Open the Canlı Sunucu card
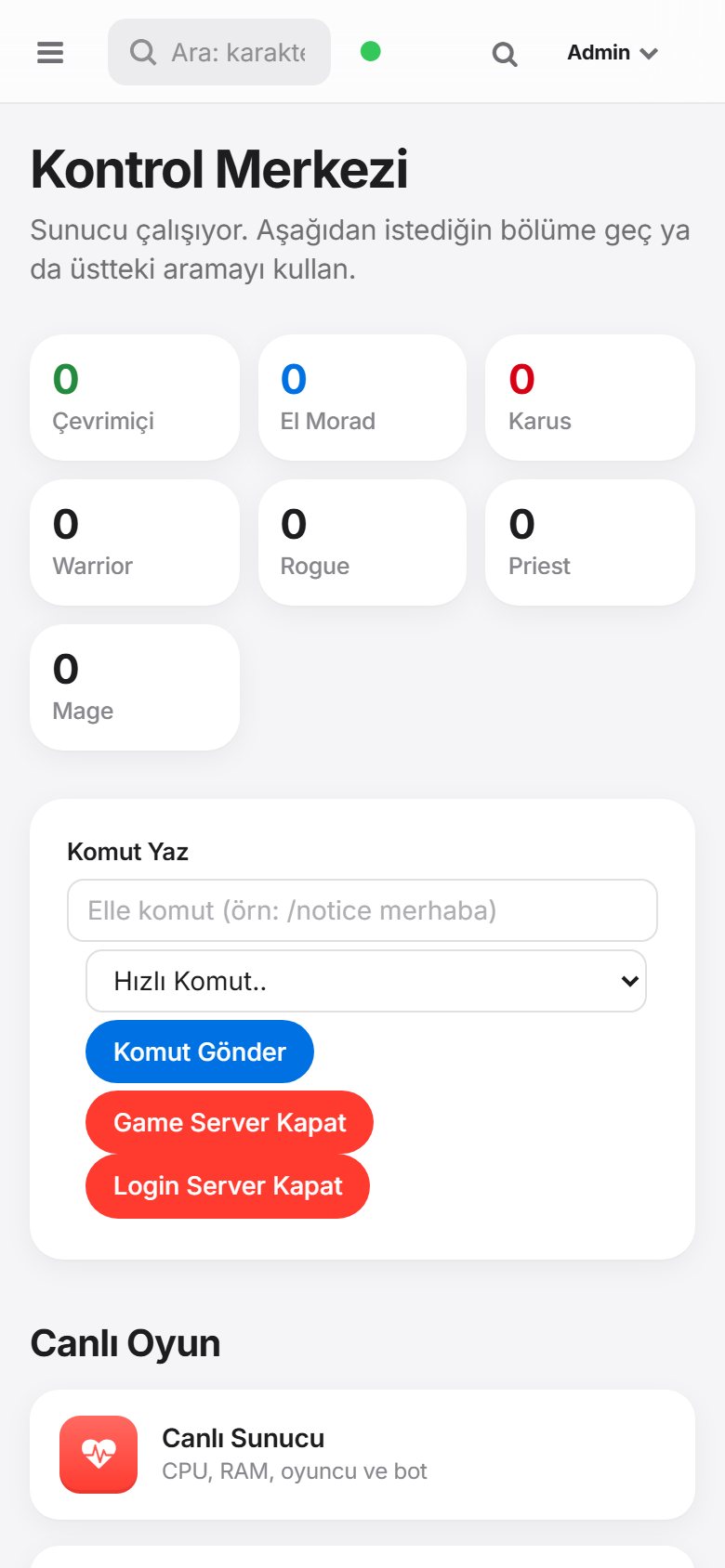Viewport: 725px width, 1568px height. pos(362,1455)
